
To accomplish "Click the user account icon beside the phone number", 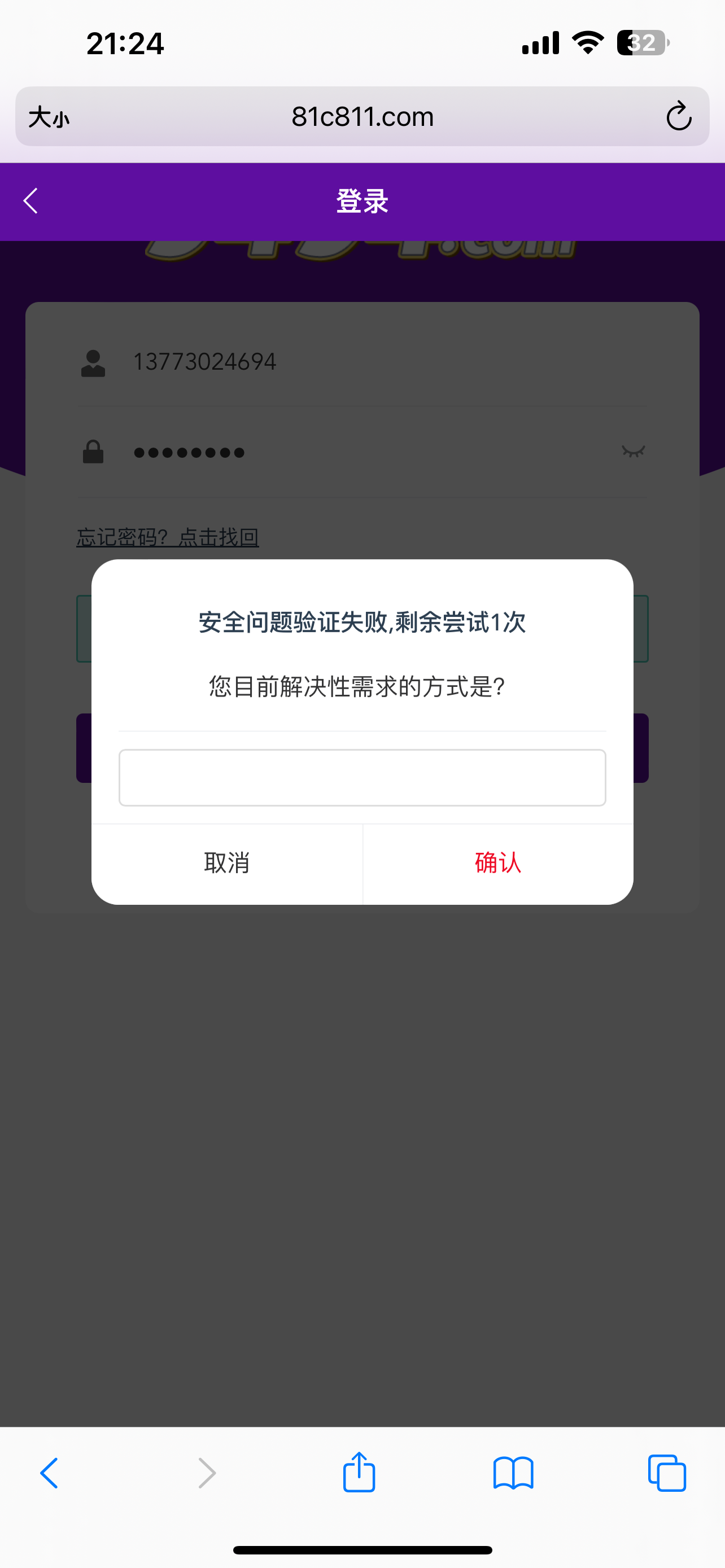I will [x=93, y=362].
